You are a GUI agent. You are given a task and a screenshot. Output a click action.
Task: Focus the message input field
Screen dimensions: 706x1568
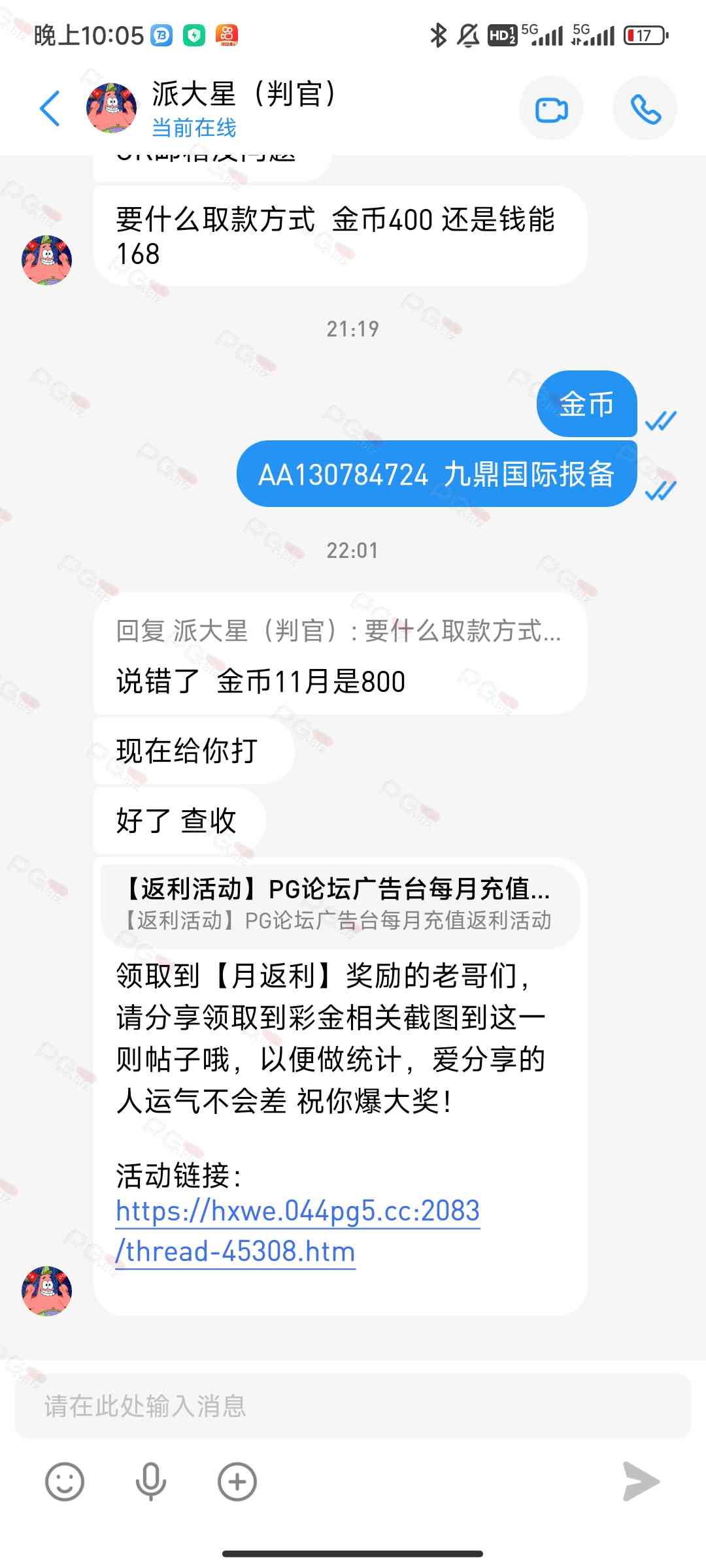point(353,1406)
